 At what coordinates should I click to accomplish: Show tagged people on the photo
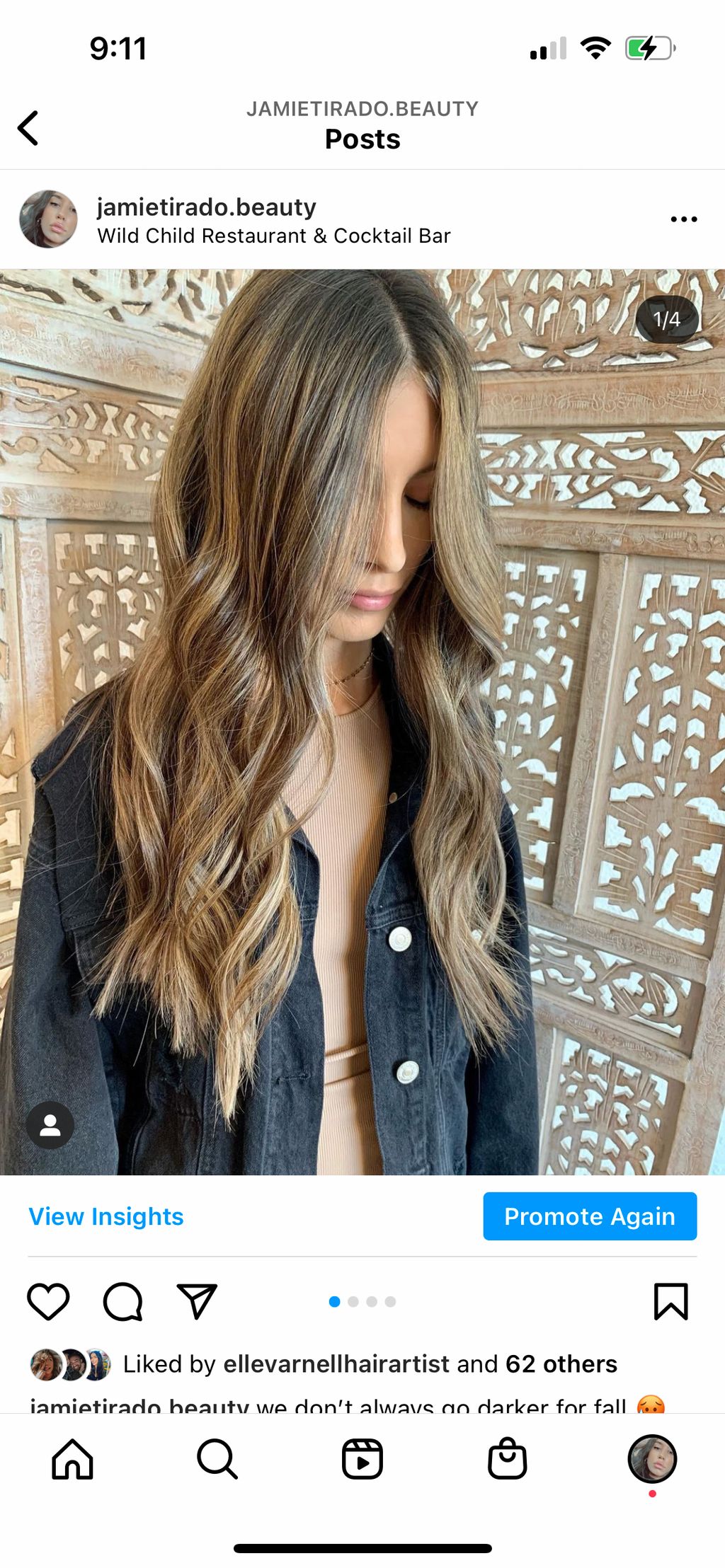50,1124
